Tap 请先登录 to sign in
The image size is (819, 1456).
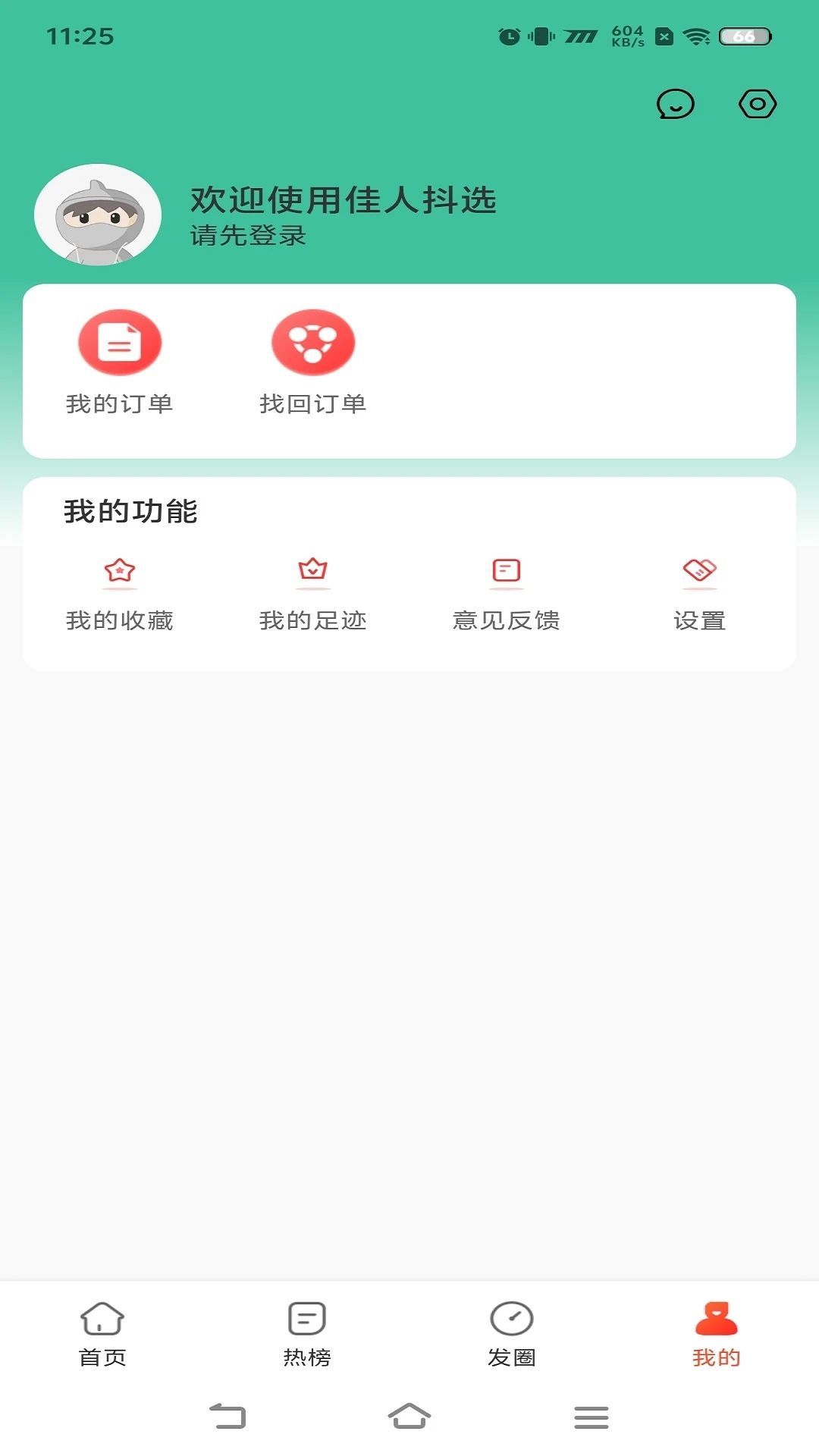tap(248, 236)
